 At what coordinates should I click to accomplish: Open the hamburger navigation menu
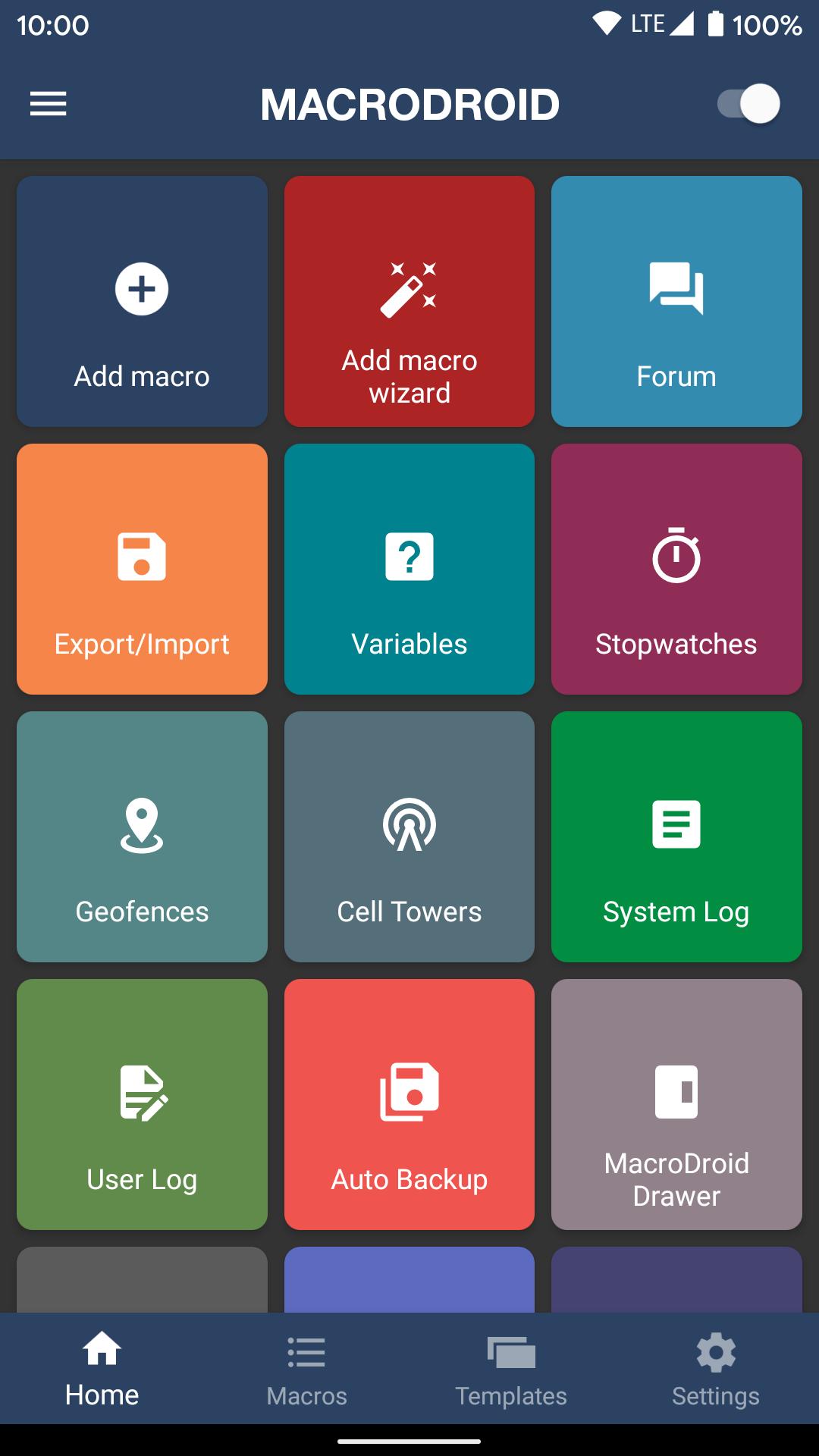pyautogui.click(x=49, y=104)
